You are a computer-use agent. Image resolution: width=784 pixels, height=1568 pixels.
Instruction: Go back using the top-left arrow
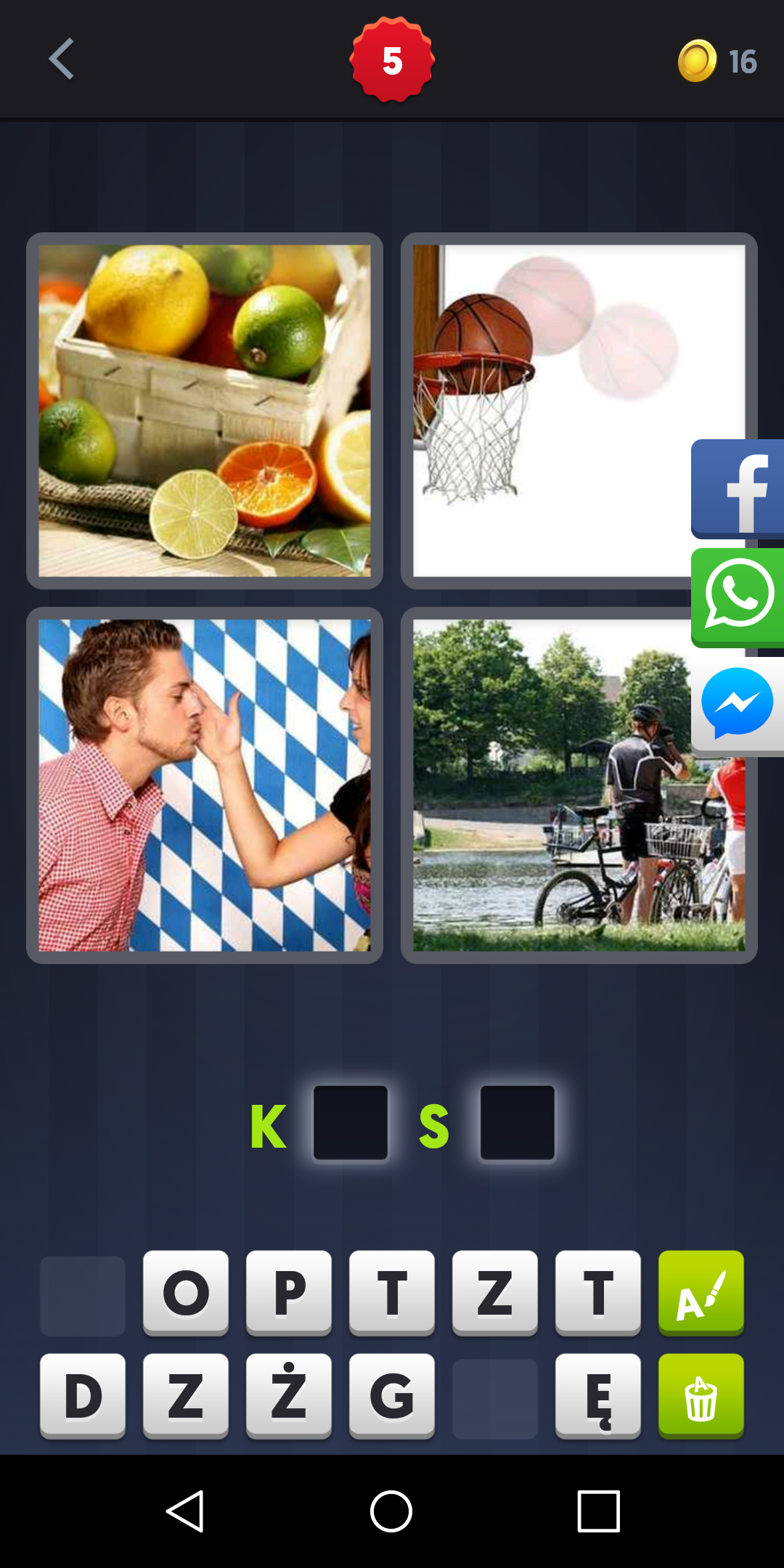pyautogui.click(x=62, y=59)
